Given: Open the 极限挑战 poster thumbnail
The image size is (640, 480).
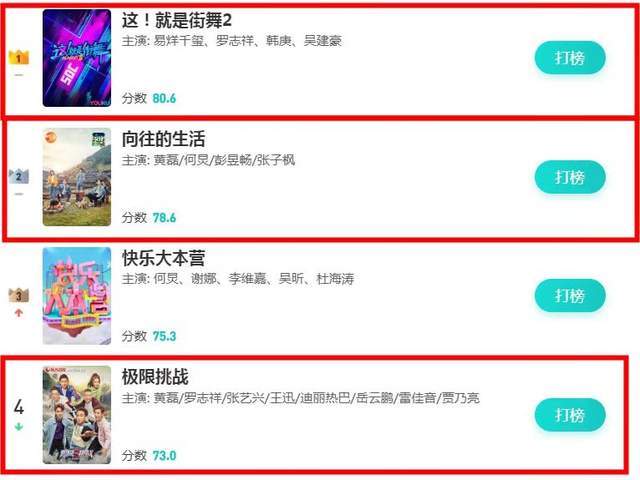Looking at the screenshot, I should (x=77, y=415).
